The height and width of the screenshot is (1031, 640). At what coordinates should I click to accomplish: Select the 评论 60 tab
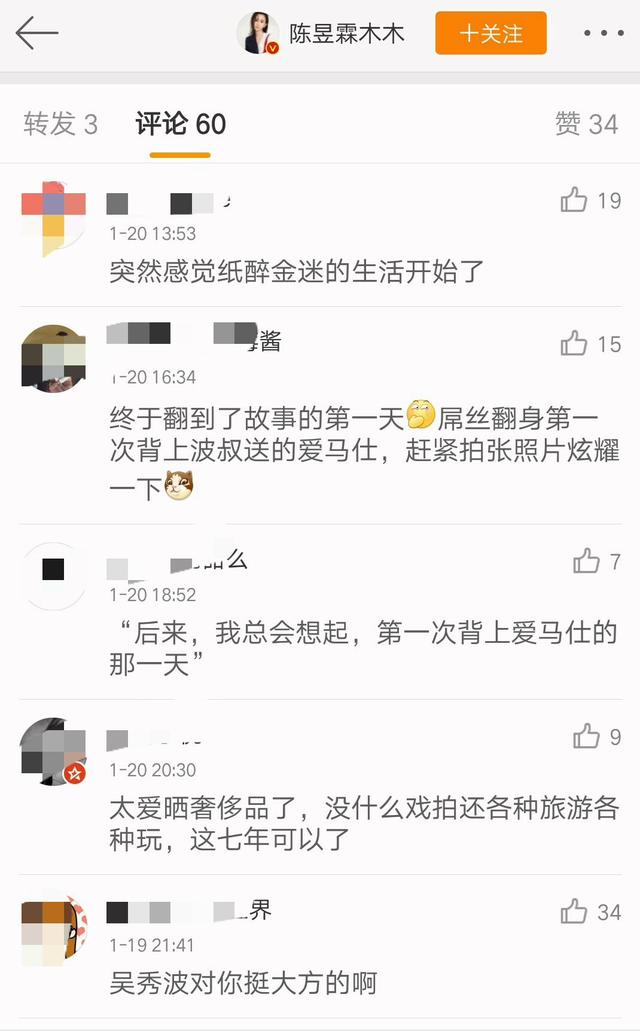[x=181, y=124]
